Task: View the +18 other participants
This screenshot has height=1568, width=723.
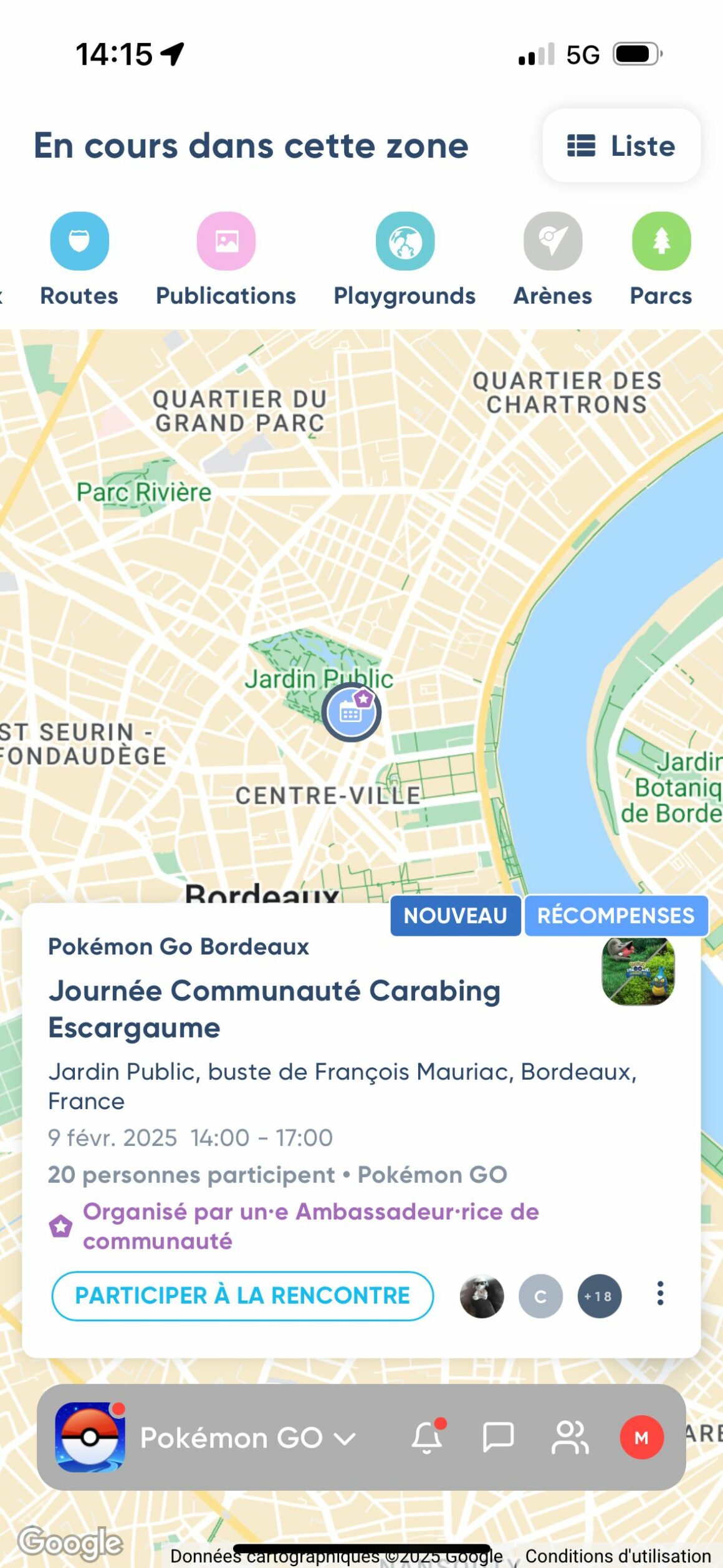Action: (x=599, y=1296)
